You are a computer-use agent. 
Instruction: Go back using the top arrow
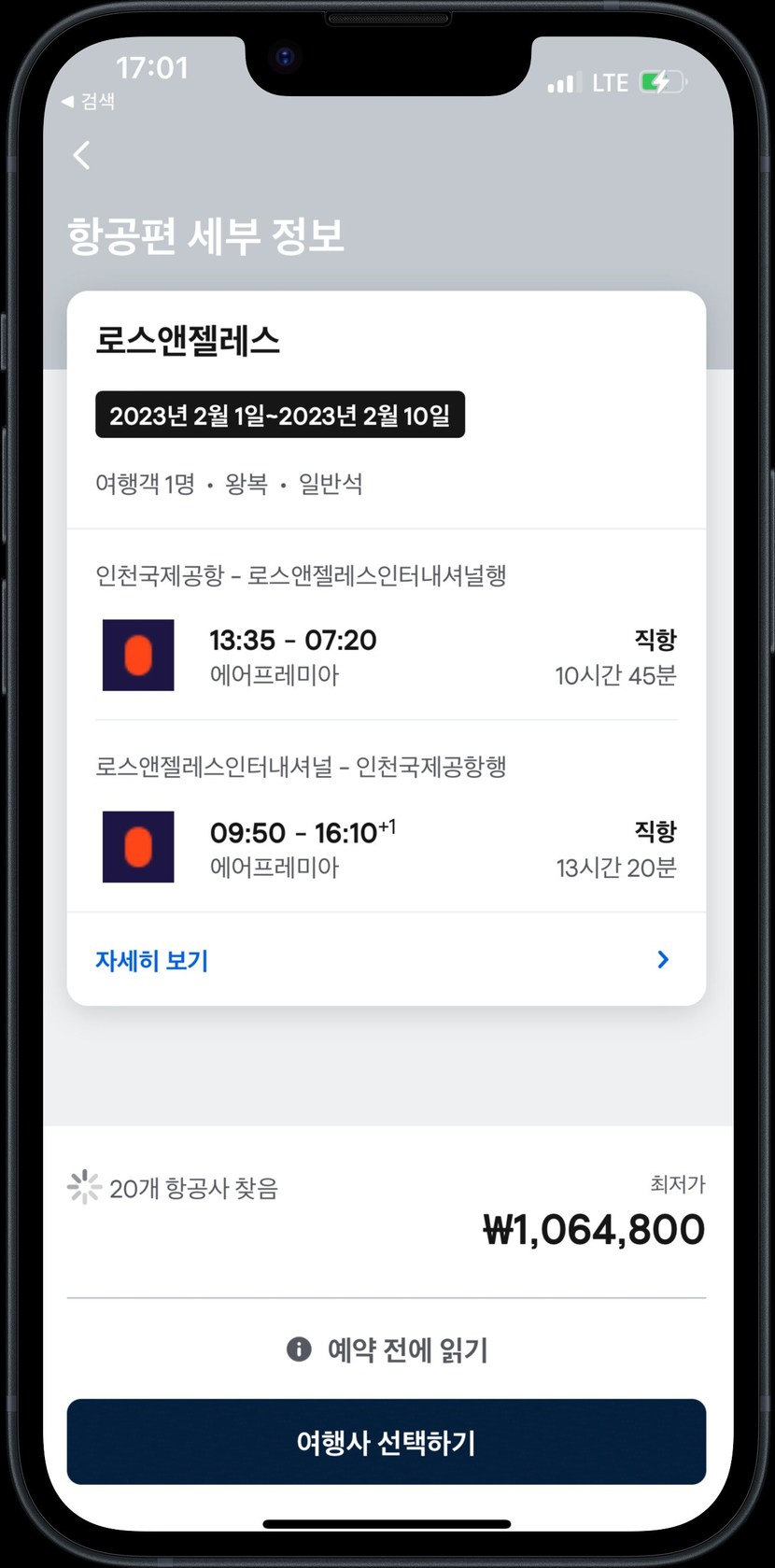[x=82, y=155]
